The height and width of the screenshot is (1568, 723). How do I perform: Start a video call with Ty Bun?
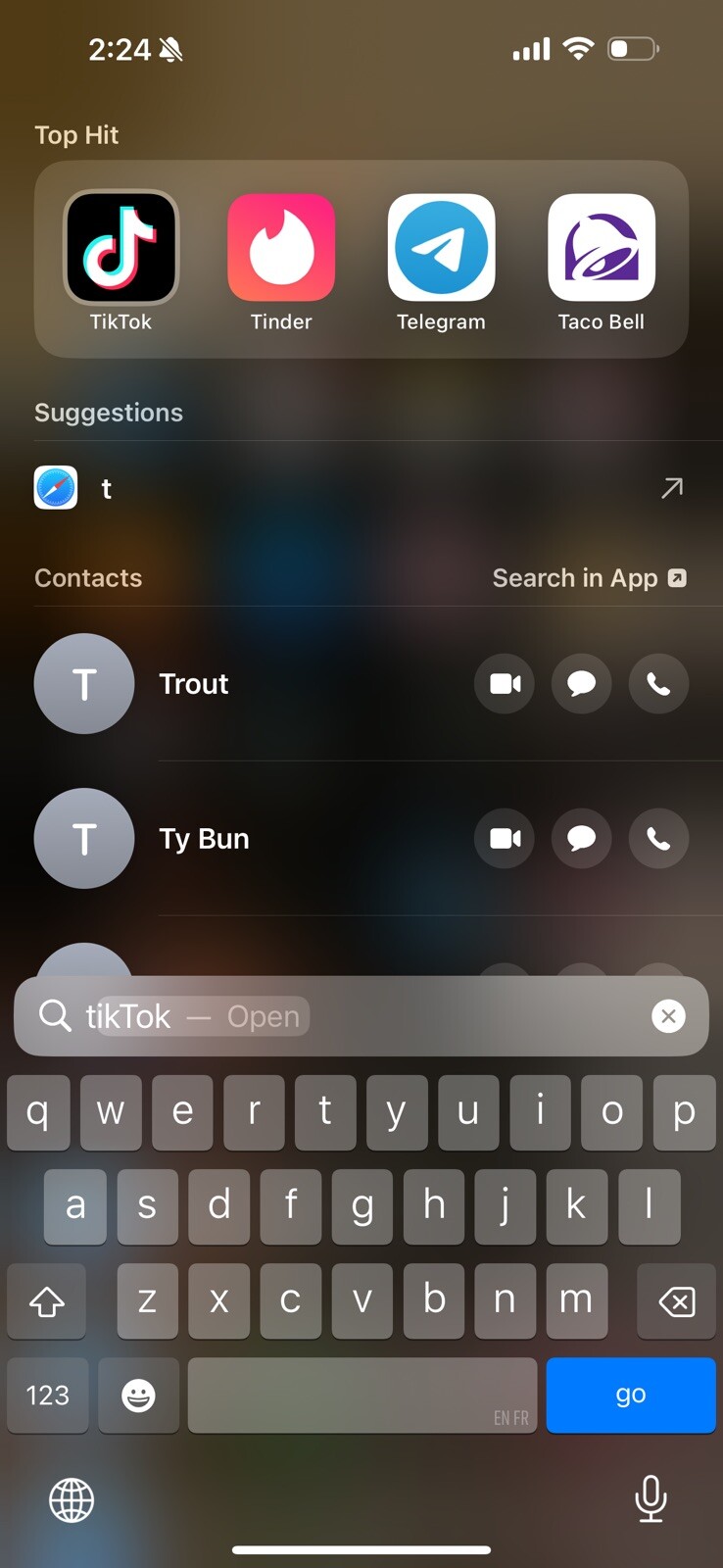pos(505,839)
